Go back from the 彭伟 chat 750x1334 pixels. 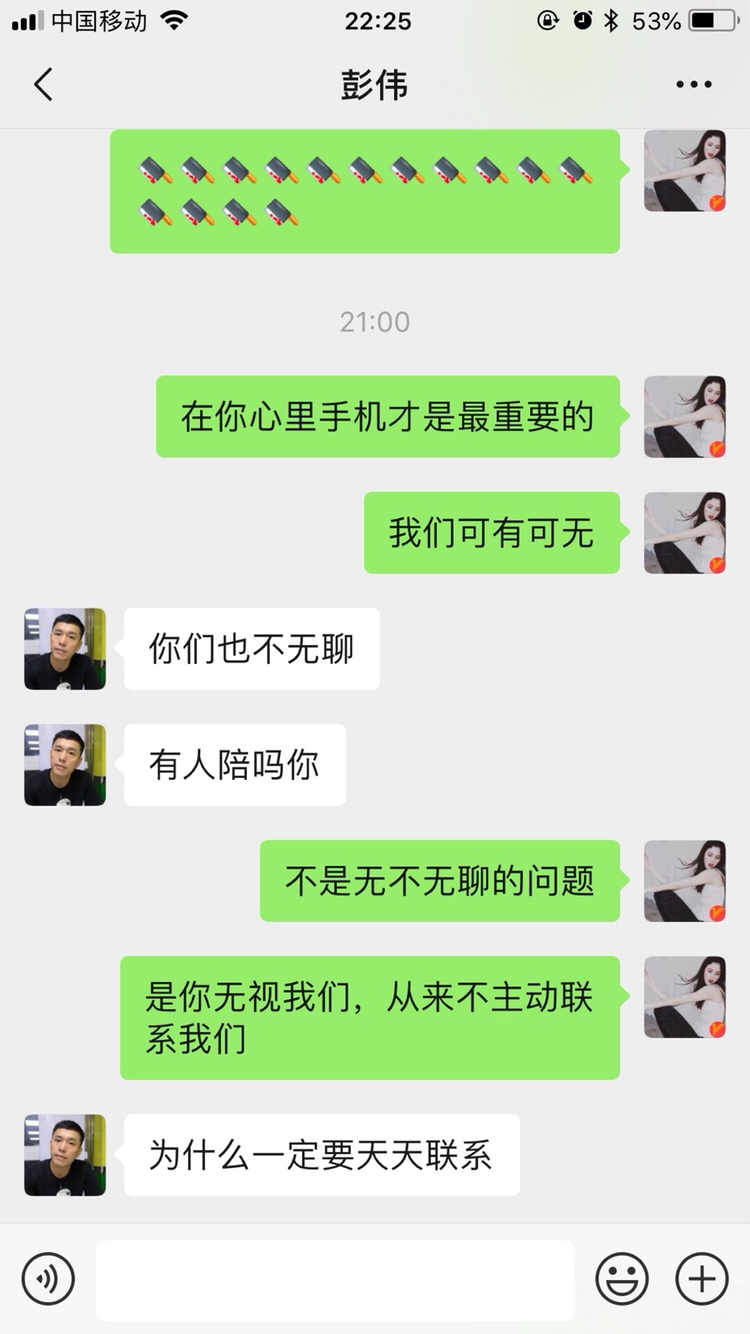coord(43,85)
